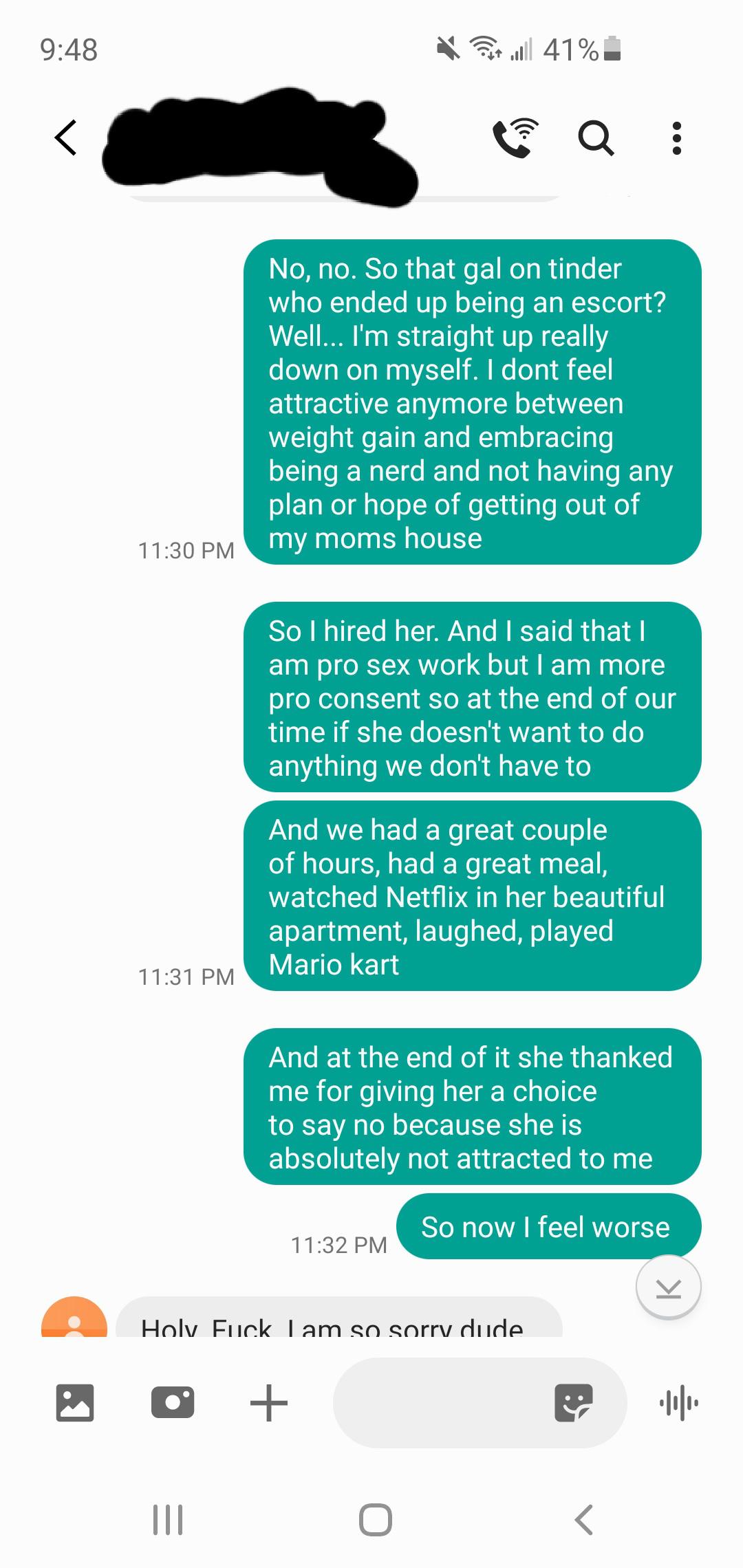
Task: Jump to the latest message
Action: (668, 1287)
